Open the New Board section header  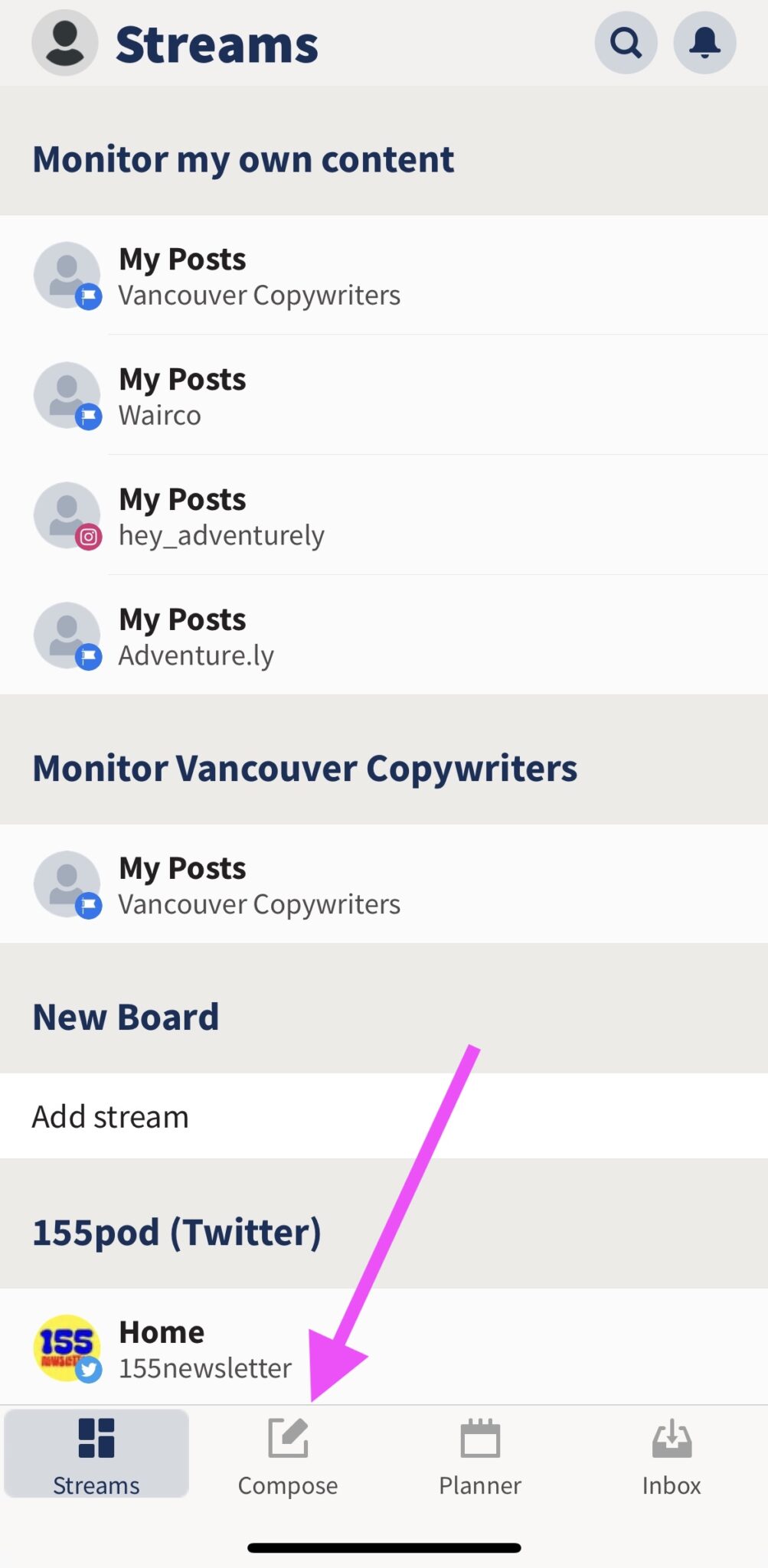126,1016
